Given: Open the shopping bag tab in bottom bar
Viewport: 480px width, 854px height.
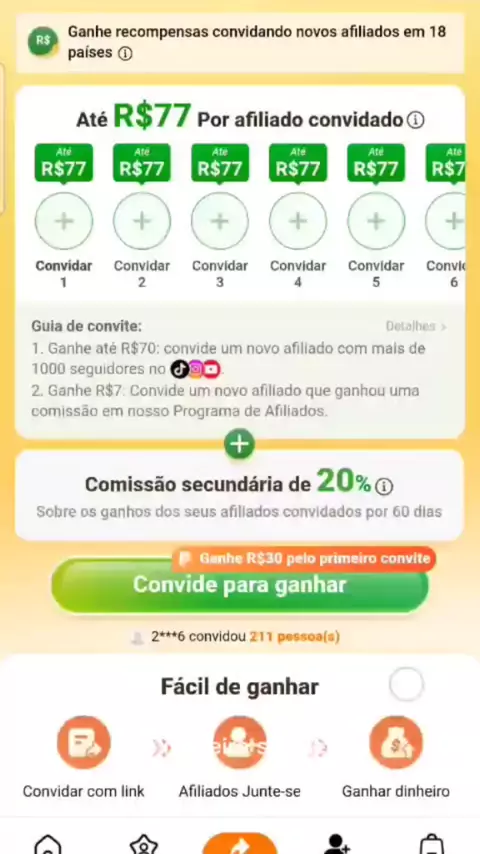Looking at the screenshot, I should [x=432, y=845].
